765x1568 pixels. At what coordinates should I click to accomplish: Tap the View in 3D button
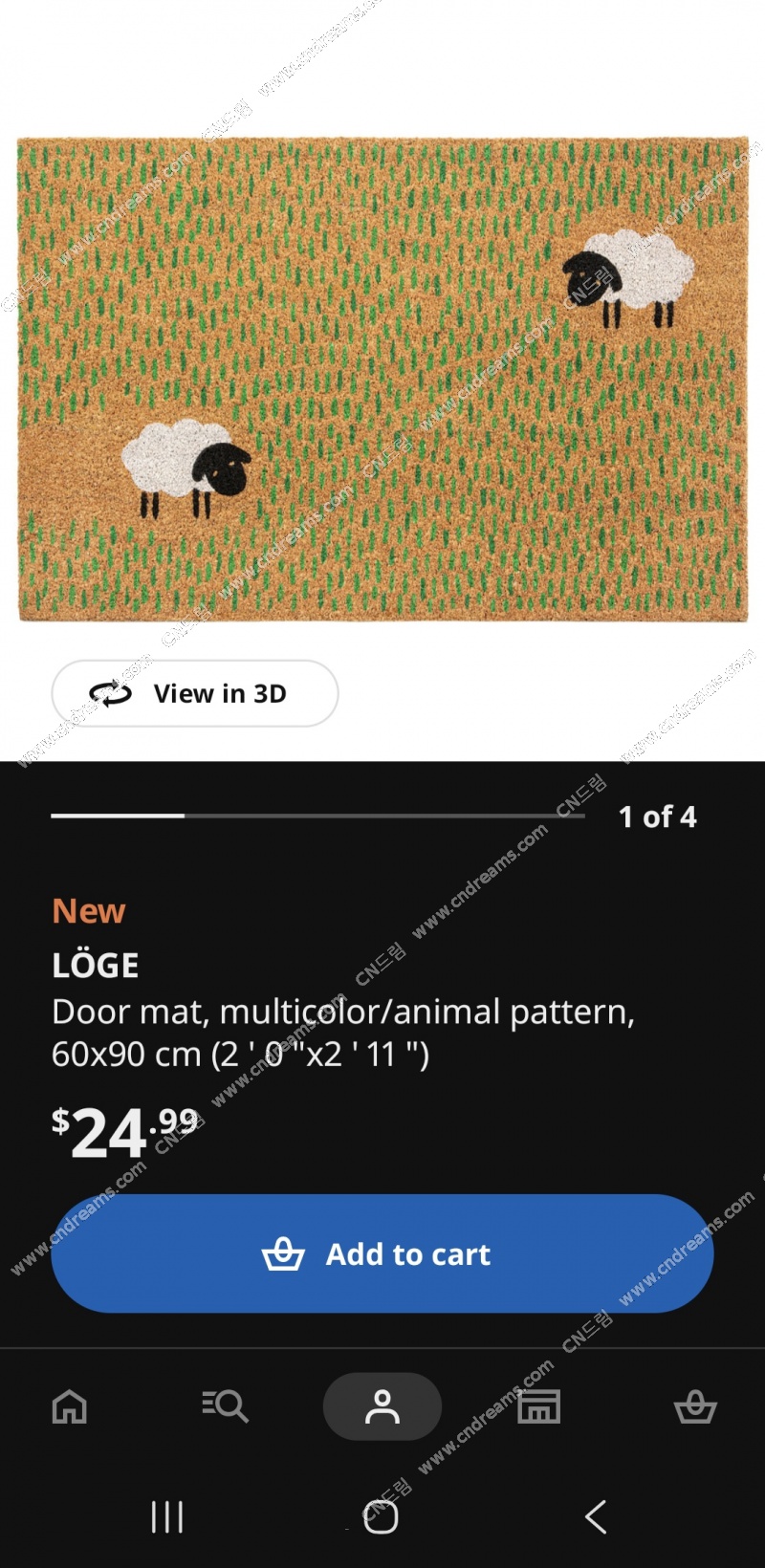pos(194,693)
